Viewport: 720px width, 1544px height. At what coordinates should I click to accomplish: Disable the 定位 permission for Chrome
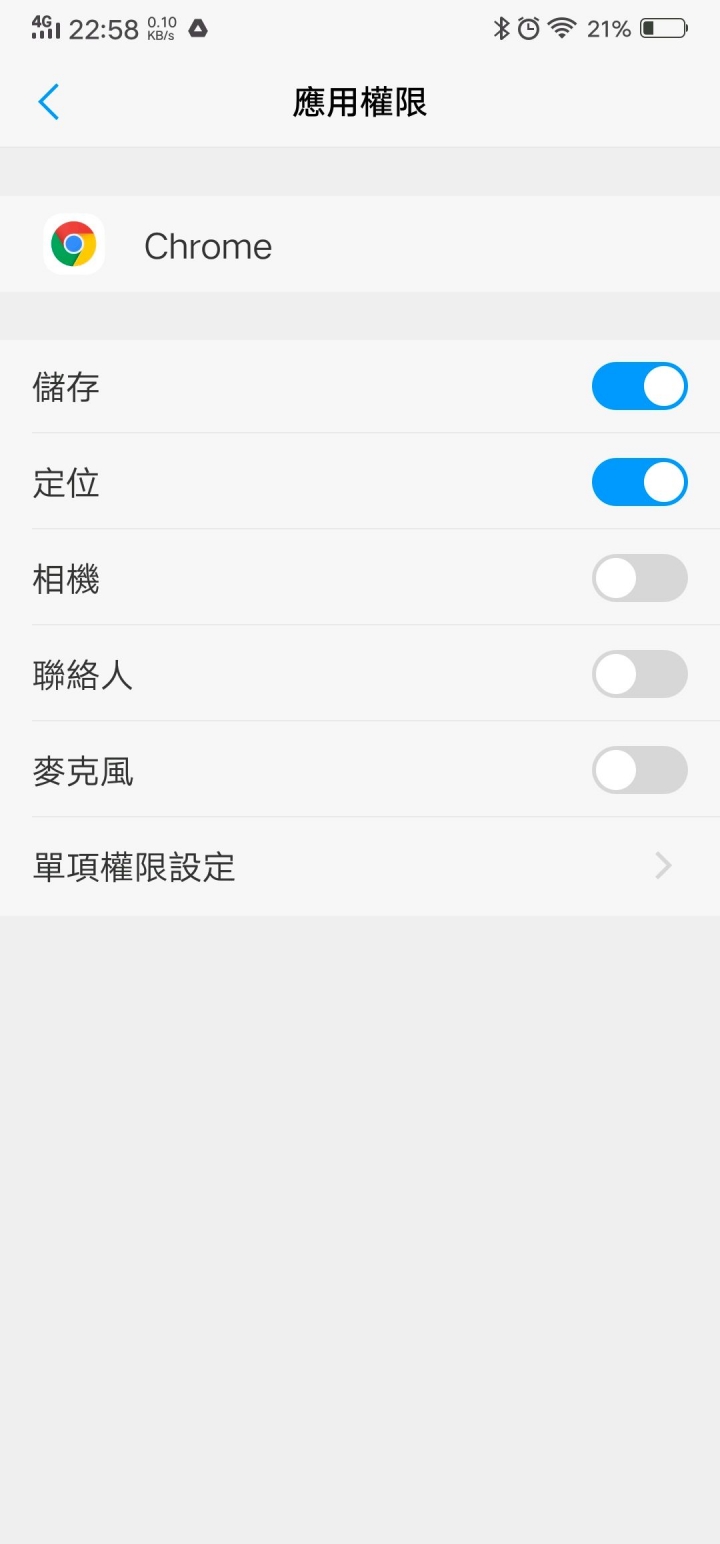[639, 483]
